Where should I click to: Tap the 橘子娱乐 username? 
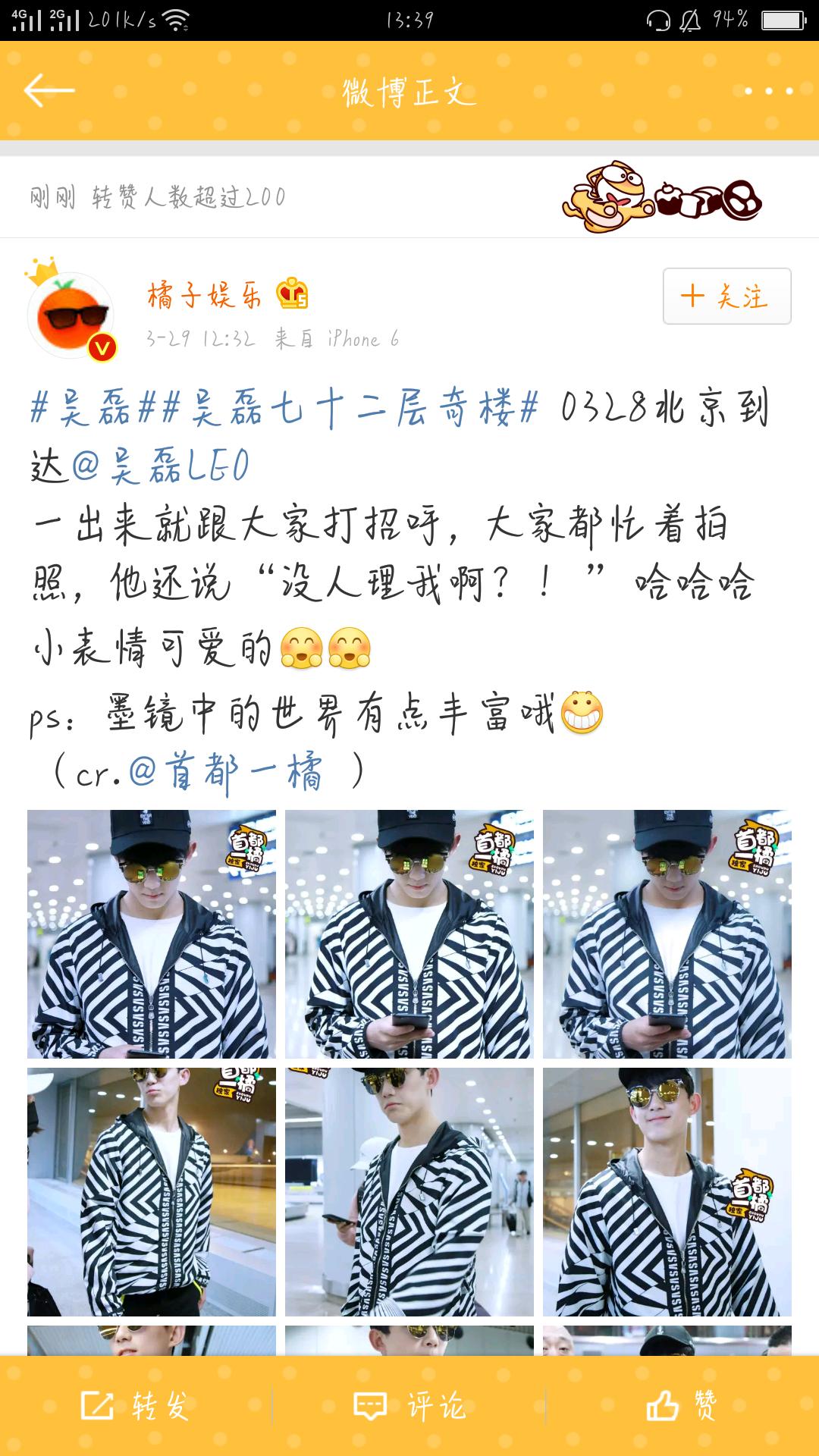point(205,296)
